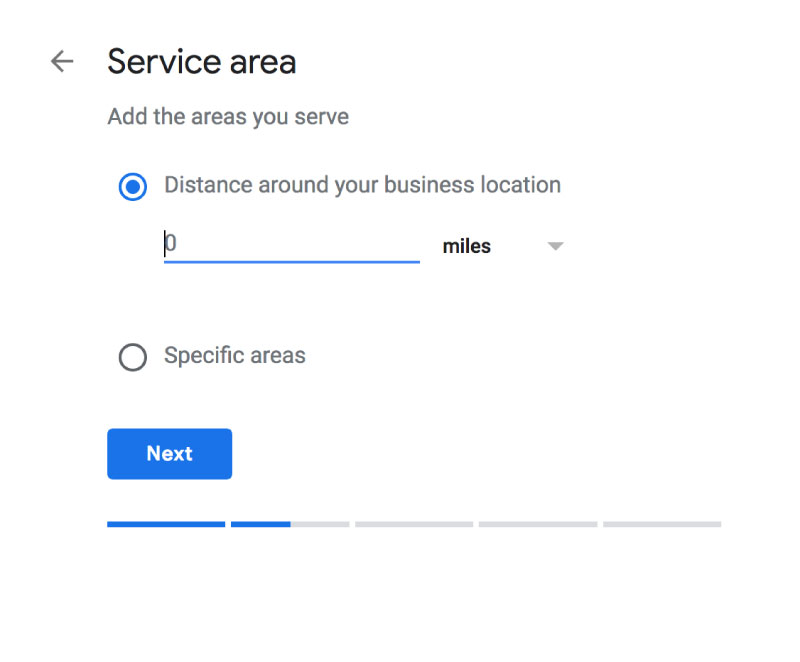Open the miles unit dropdown

pos(503,246)
